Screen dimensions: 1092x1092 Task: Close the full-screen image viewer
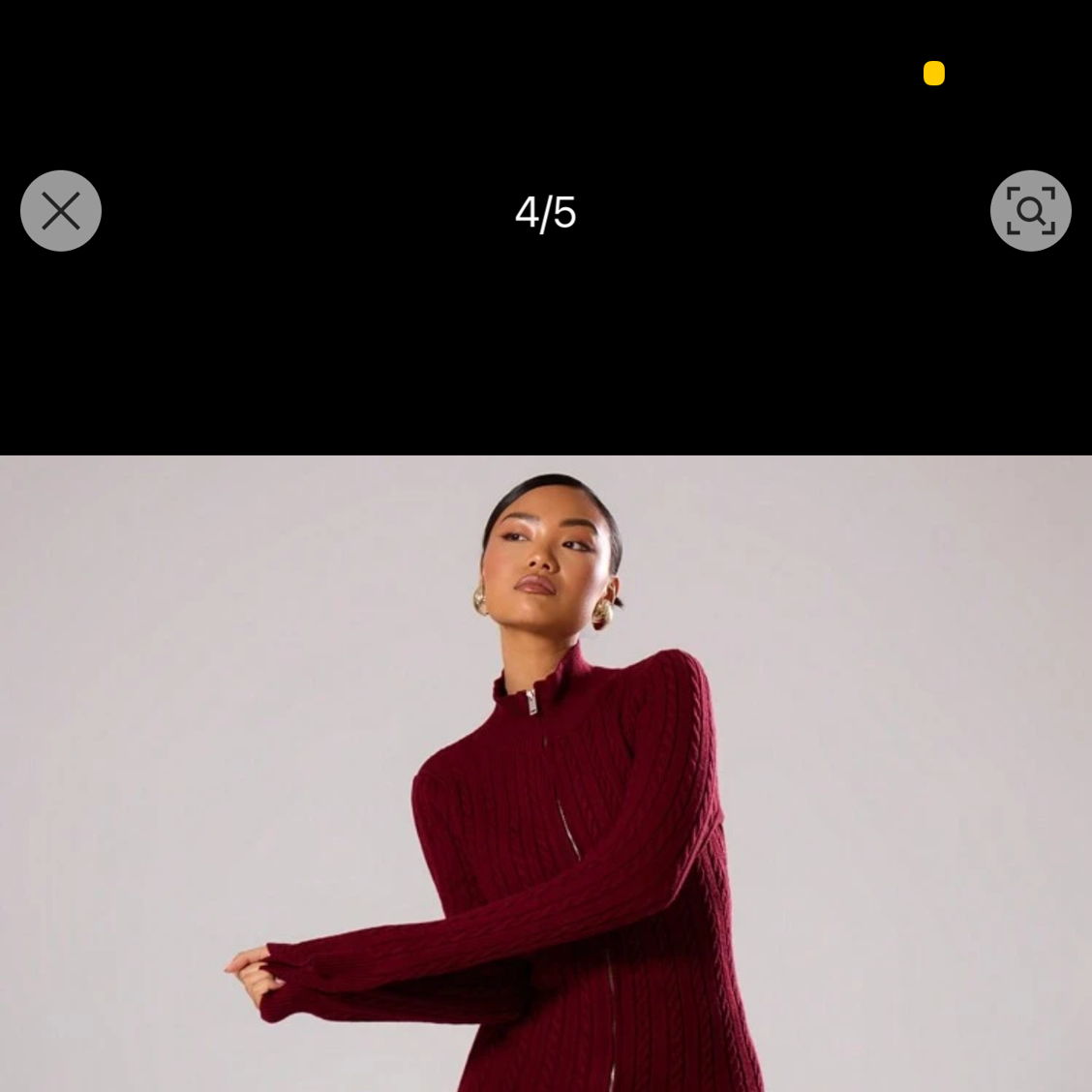(61, 211)
